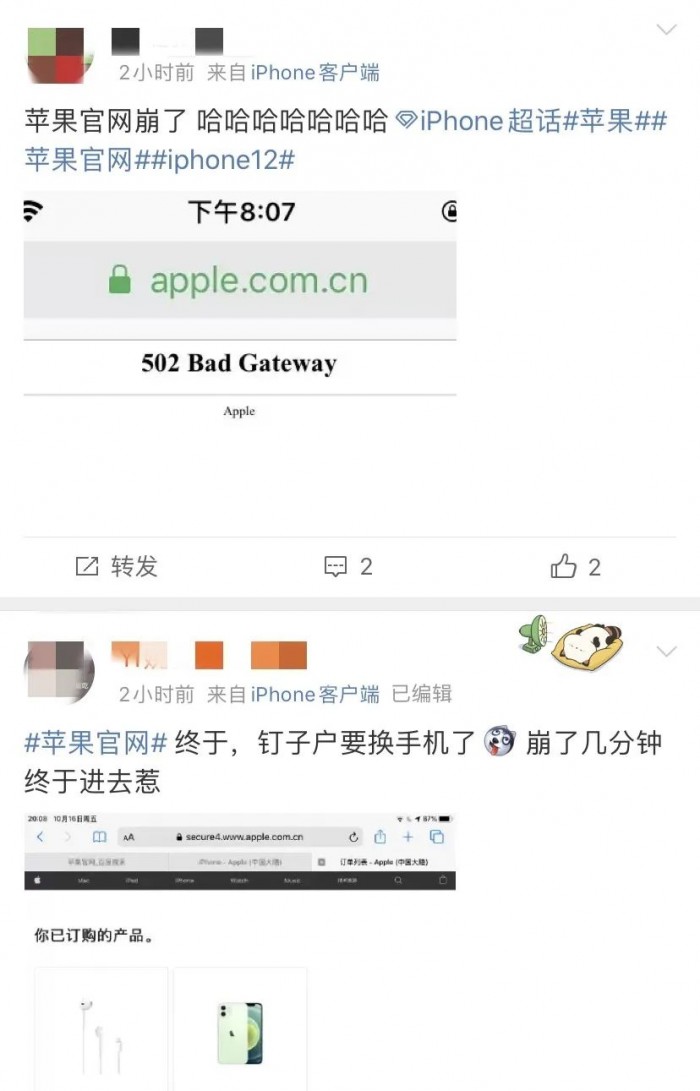Repost the first post via 转发
The image size is (700, 1091).
tap(117, 567)
